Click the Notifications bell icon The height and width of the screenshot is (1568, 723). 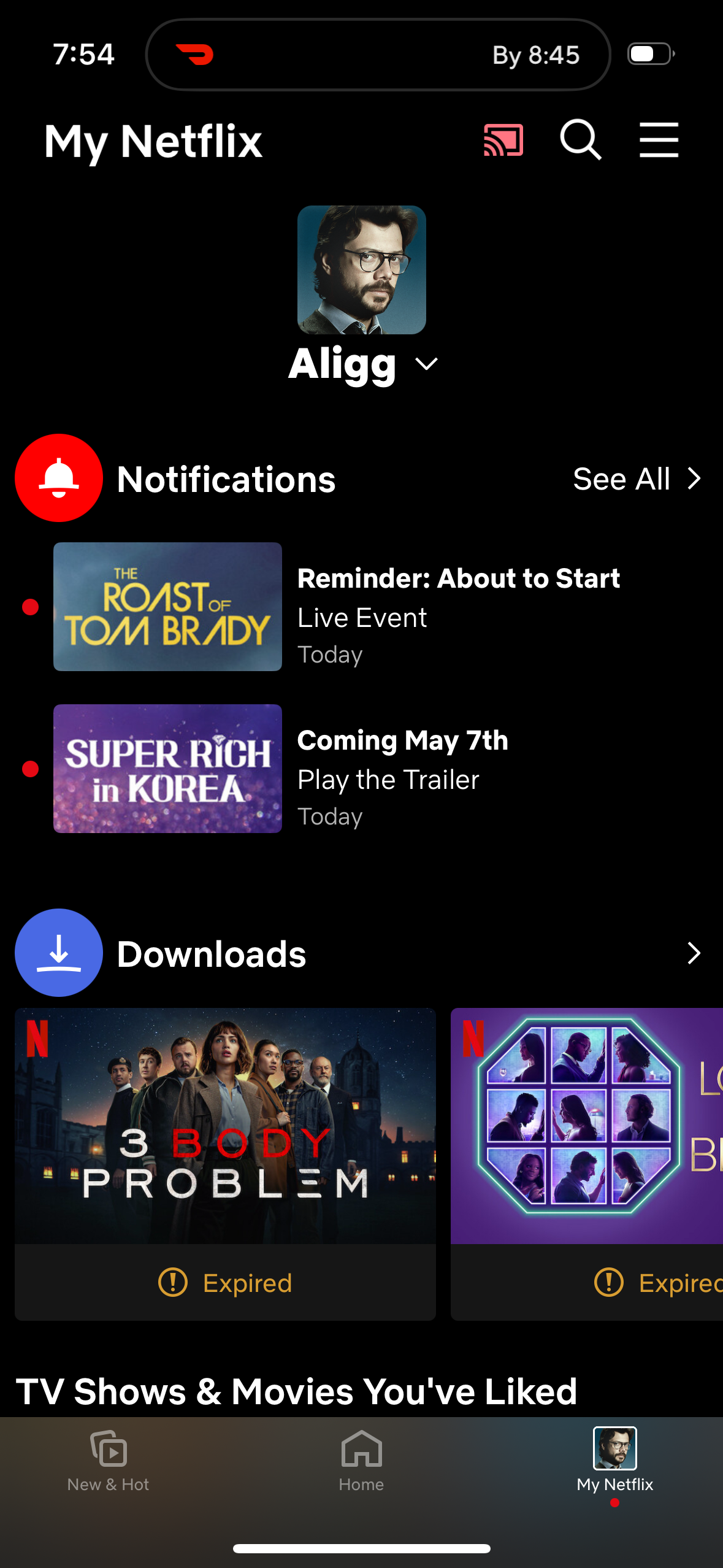click(x=58, y=478)
